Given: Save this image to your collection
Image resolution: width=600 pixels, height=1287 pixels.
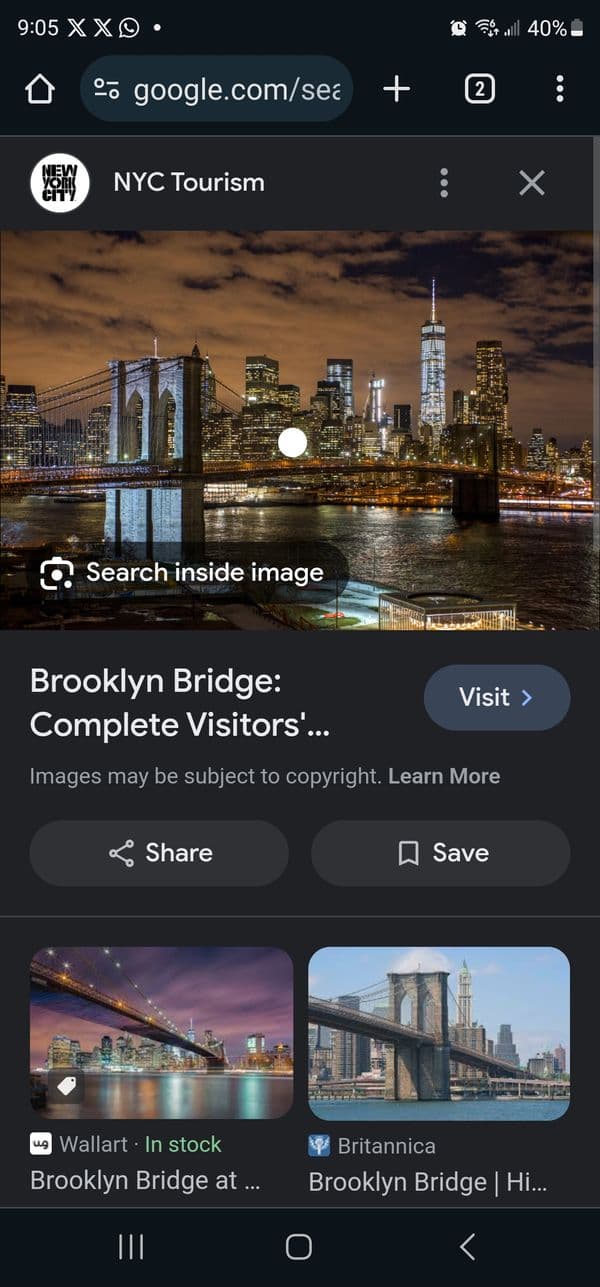Looking at the screenshot, I should click(441, 853).
